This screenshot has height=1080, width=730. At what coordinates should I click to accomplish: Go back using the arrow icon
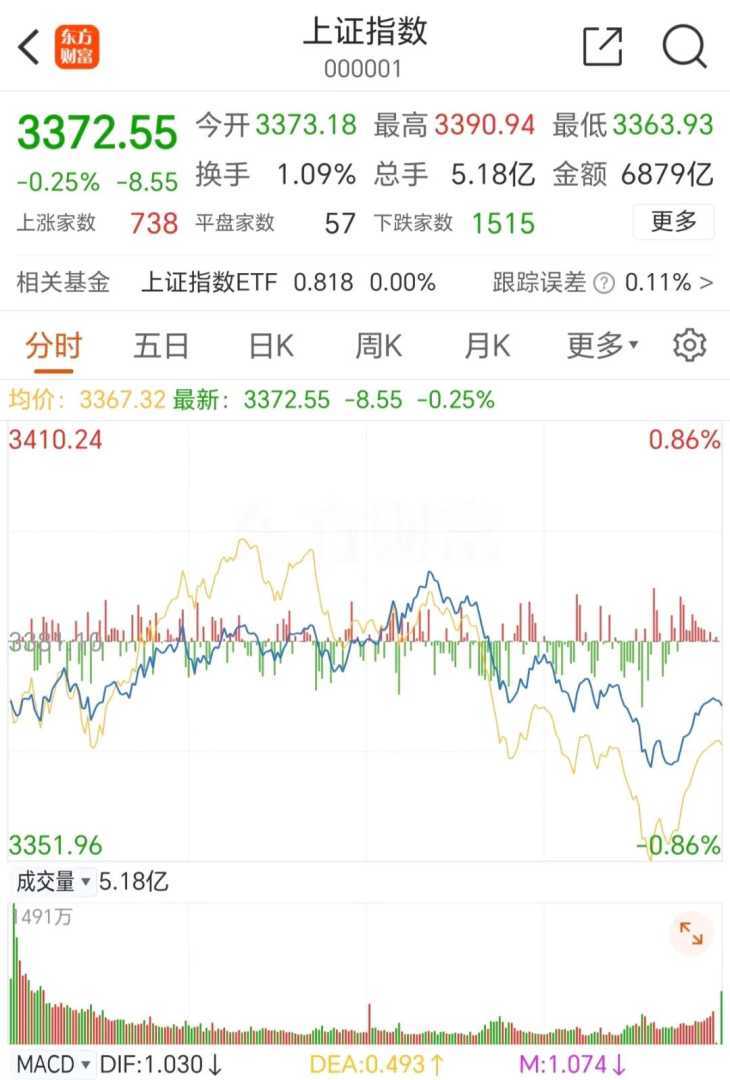pyautogui.click(x=30, y=47)
